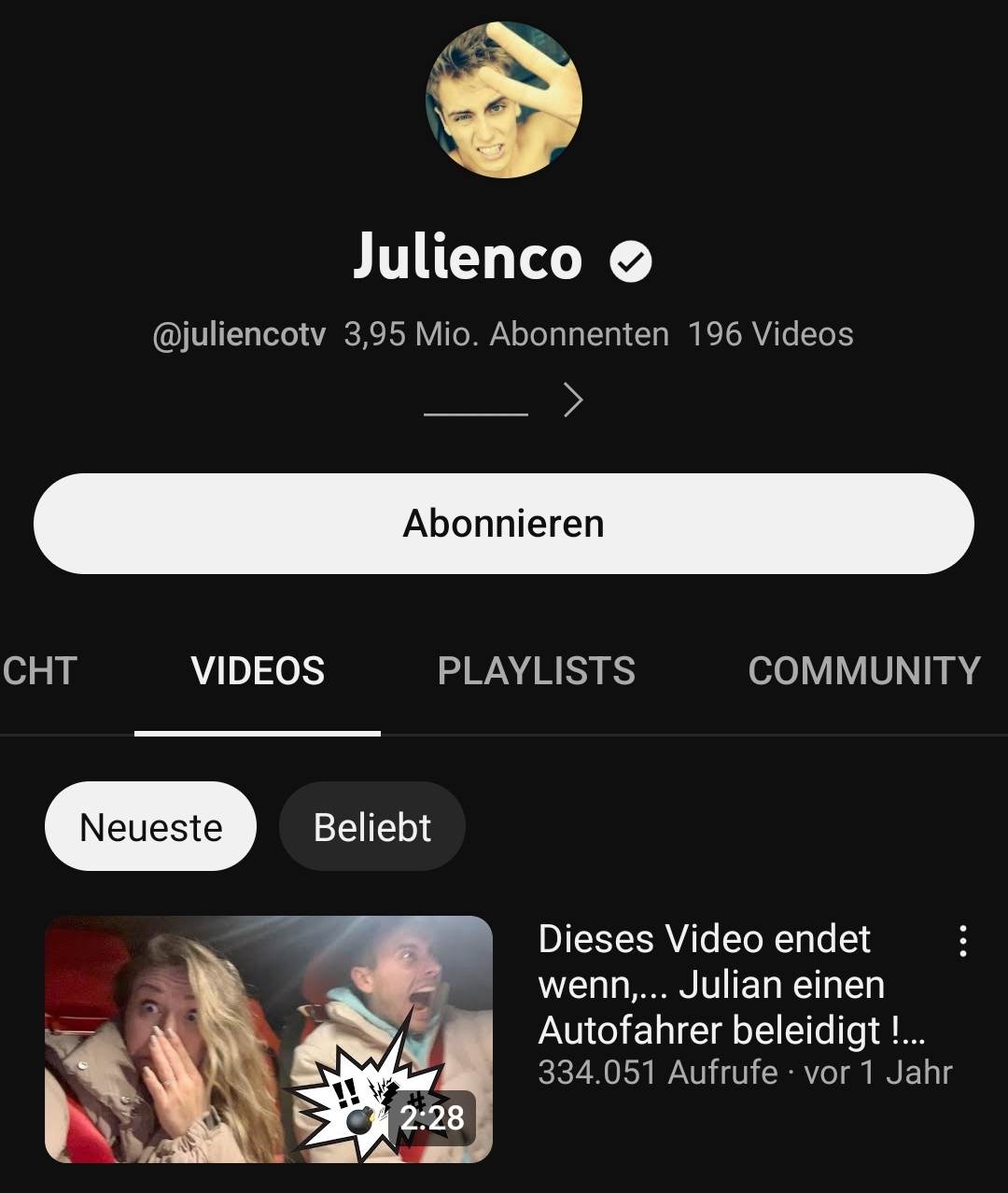Open the Community tab

point(863,671)
